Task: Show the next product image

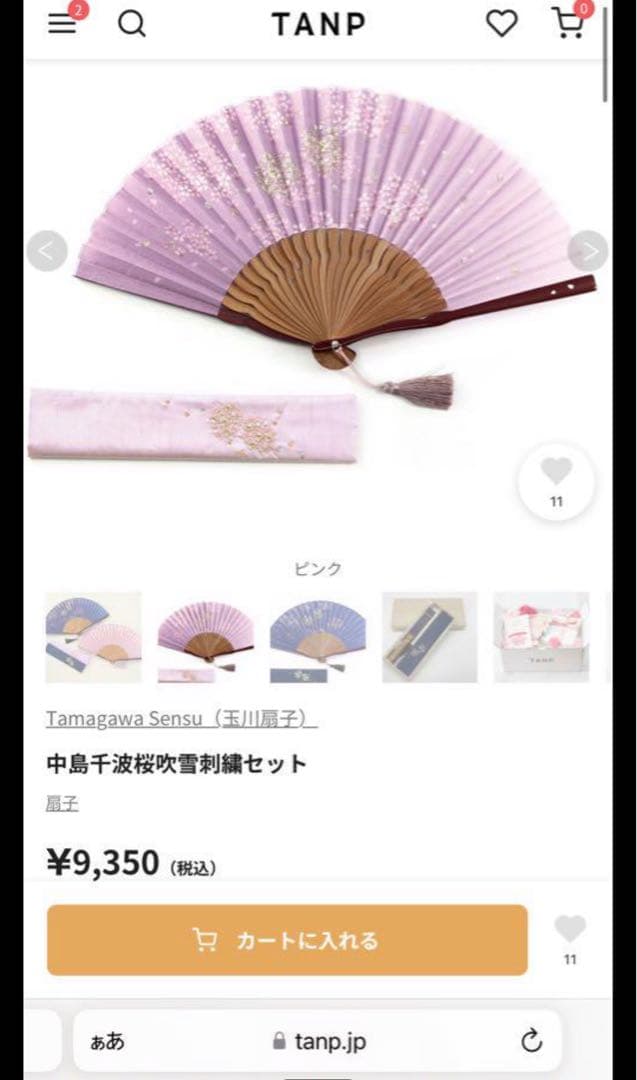Action: point(588,251)
